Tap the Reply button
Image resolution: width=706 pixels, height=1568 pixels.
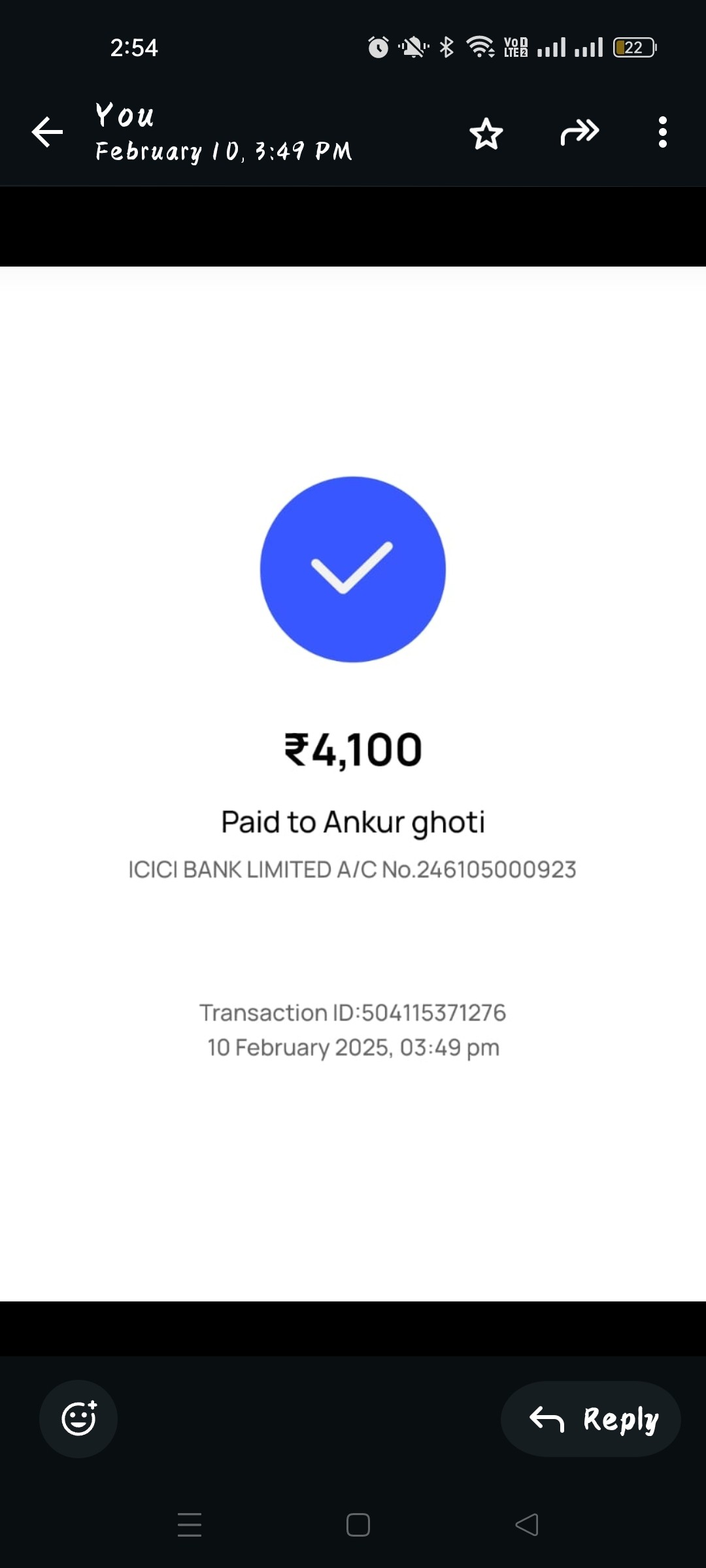(x=591, y=1419)
